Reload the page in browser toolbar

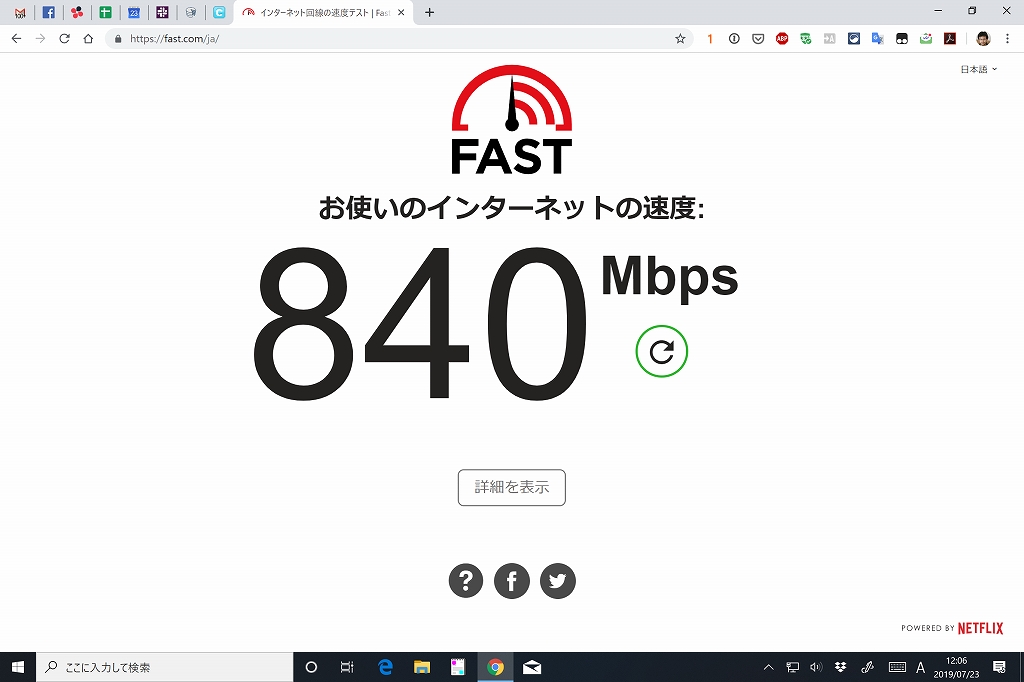tap(64, 39)
